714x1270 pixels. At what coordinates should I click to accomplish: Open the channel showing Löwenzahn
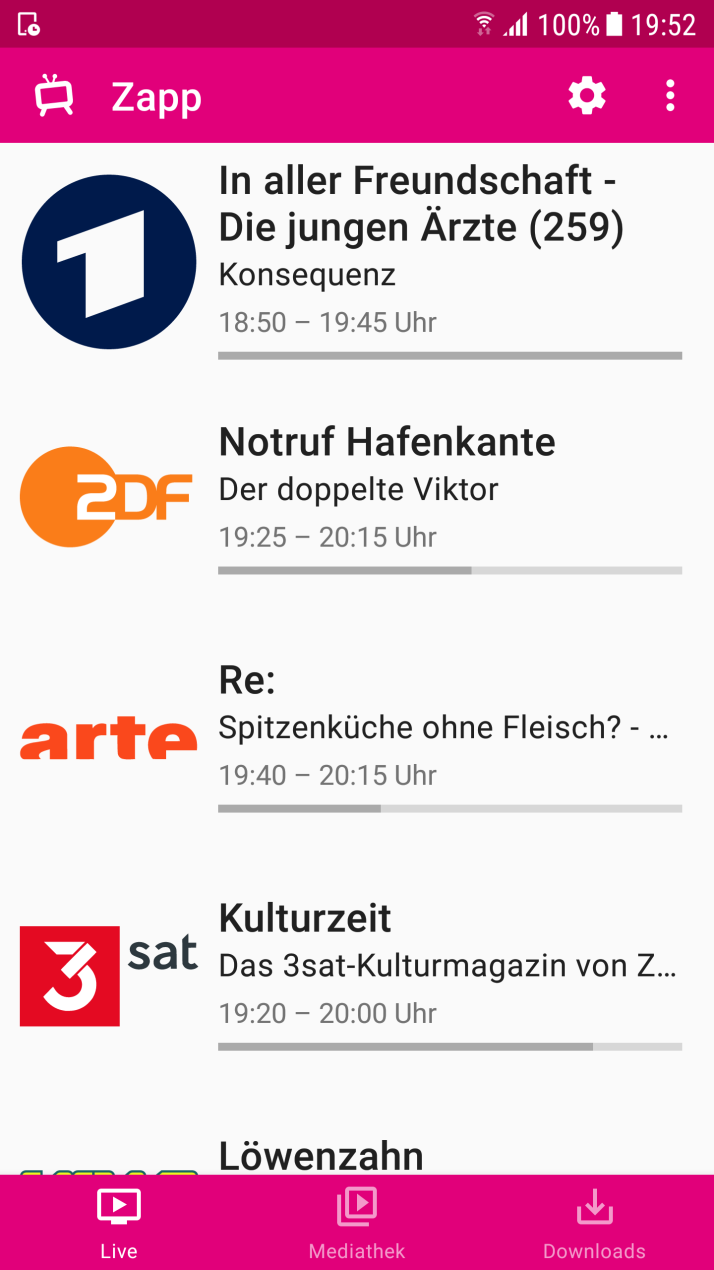click(357, 1136)
